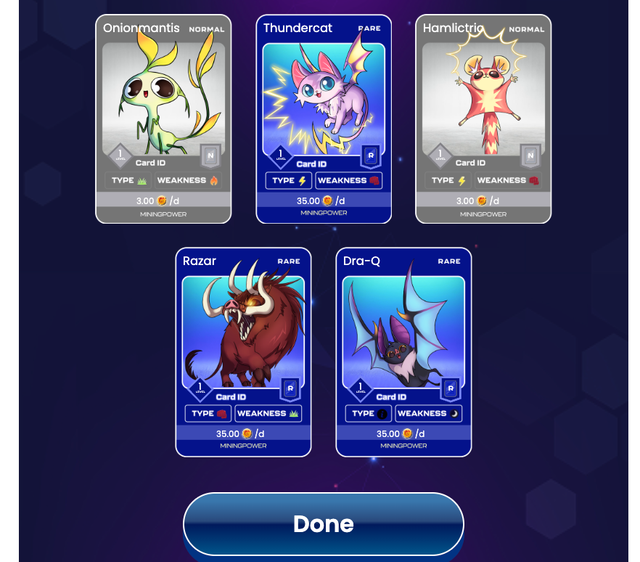This screenshot has width=640, height=562.
Task: Select the Dra-Q card
Action: point(403,351)
